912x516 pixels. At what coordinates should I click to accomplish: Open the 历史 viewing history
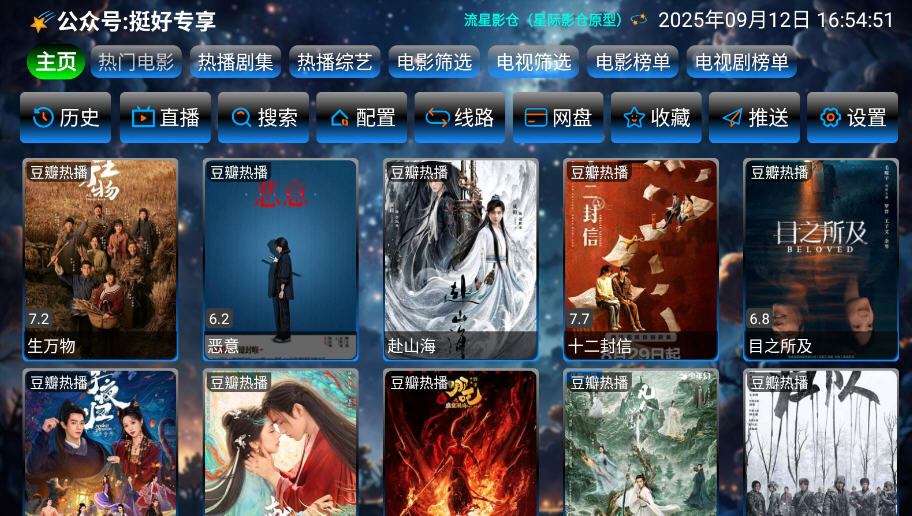[66, 118]
